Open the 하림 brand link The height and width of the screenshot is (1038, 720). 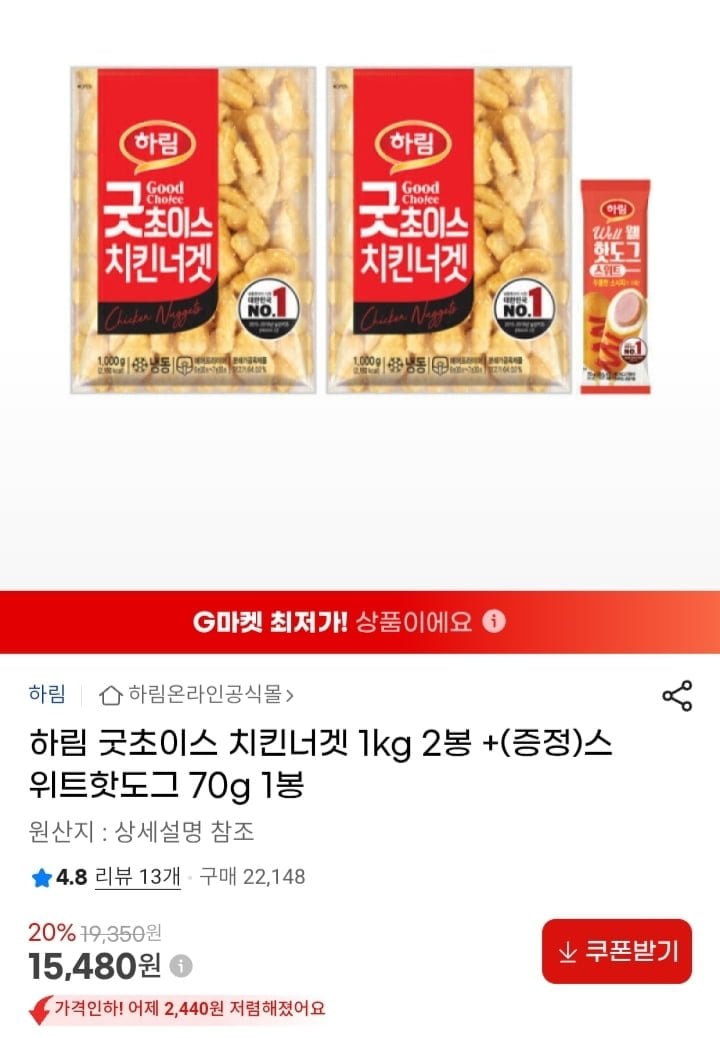tap(47, 694)
